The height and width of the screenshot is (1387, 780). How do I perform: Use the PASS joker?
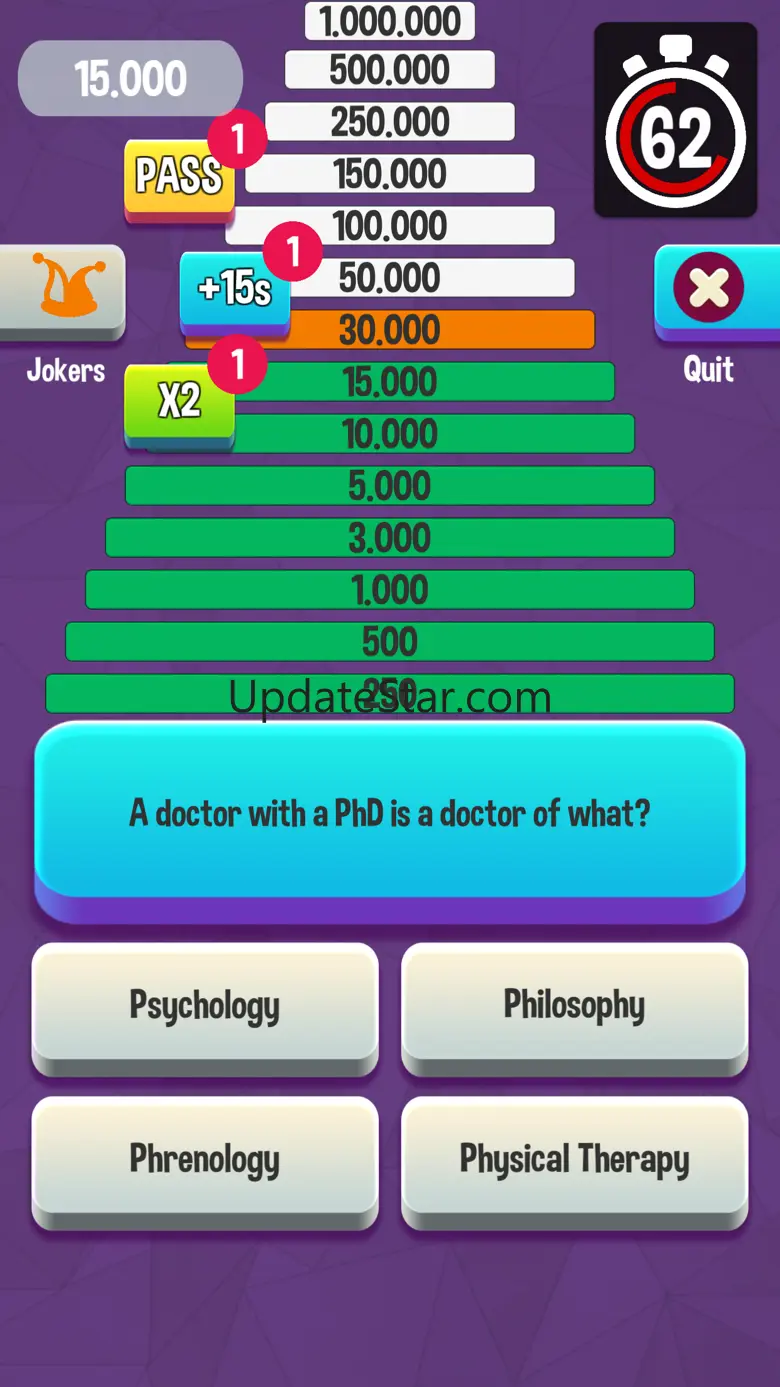(x=179, y=179)
